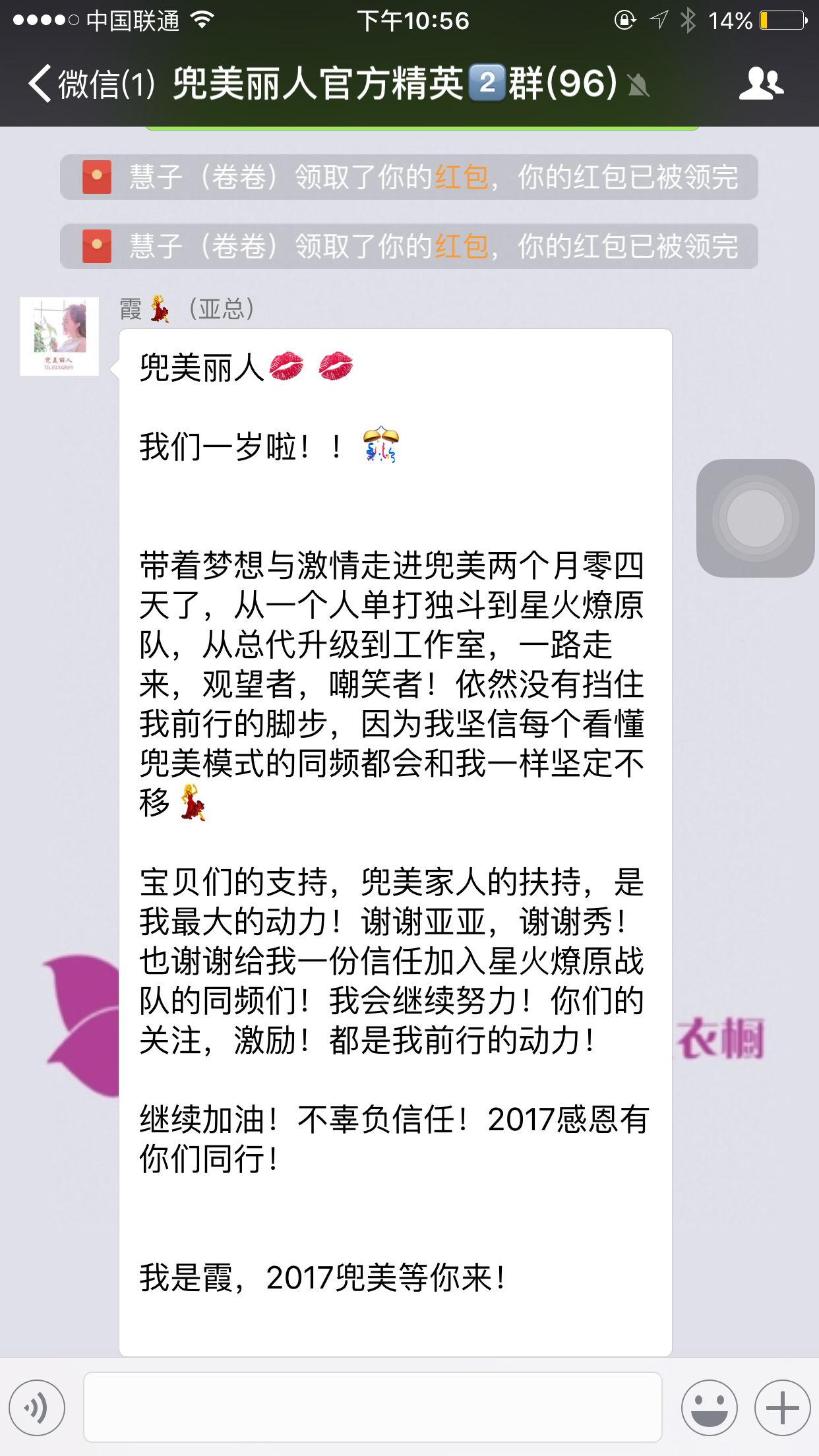819x1456 pixels.
Task: Go back to the 微信 chat list
Action: click(89, 84)
